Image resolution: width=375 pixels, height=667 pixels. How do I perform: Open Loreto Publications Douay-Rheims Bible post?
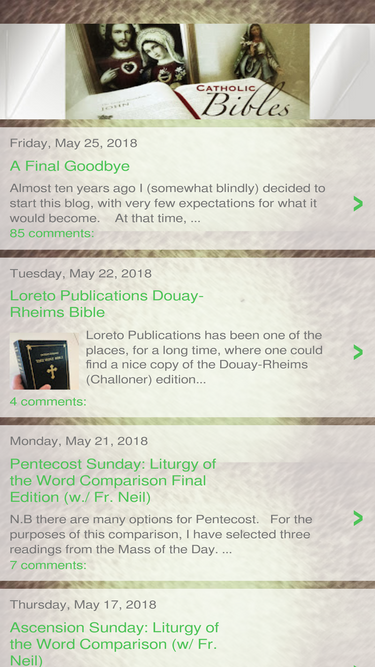(104, 304)
